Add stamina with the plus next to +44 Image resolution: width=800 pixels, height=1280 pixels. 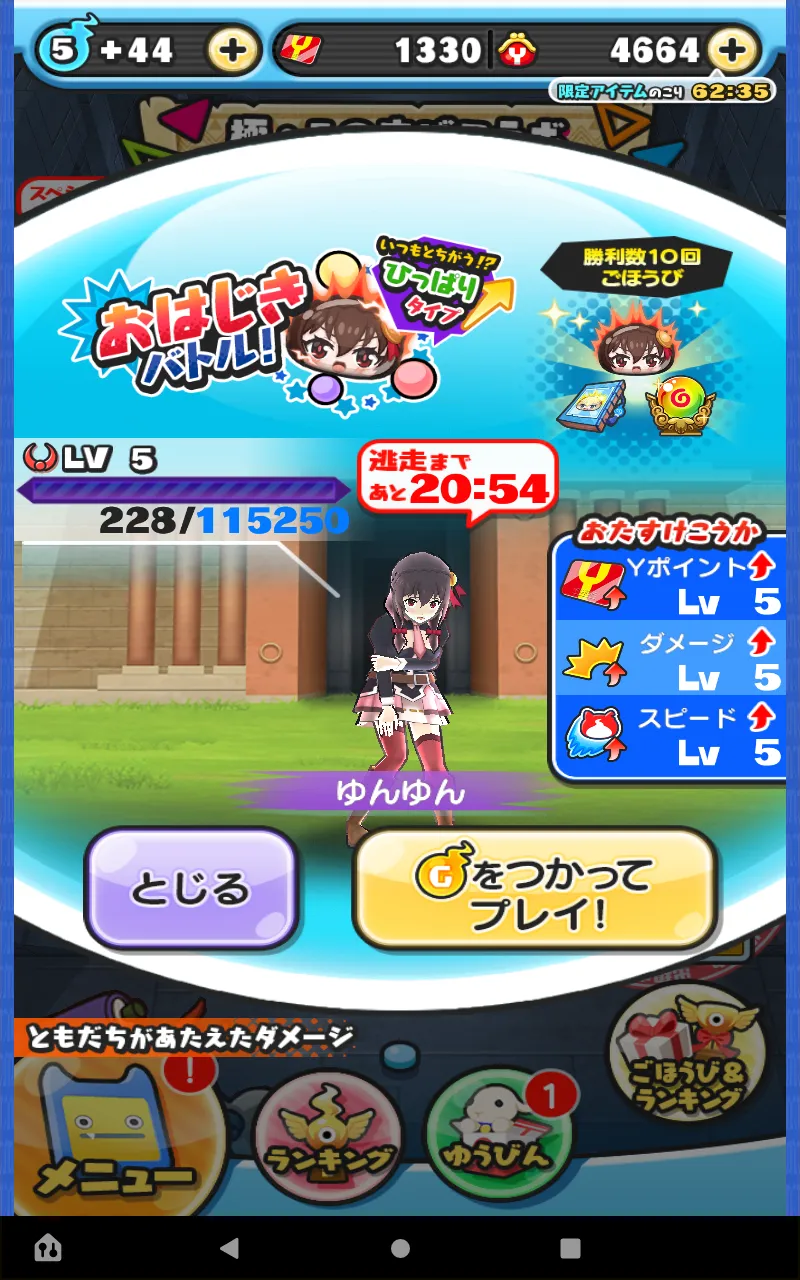pyautogui.click(x=233, y=50)
